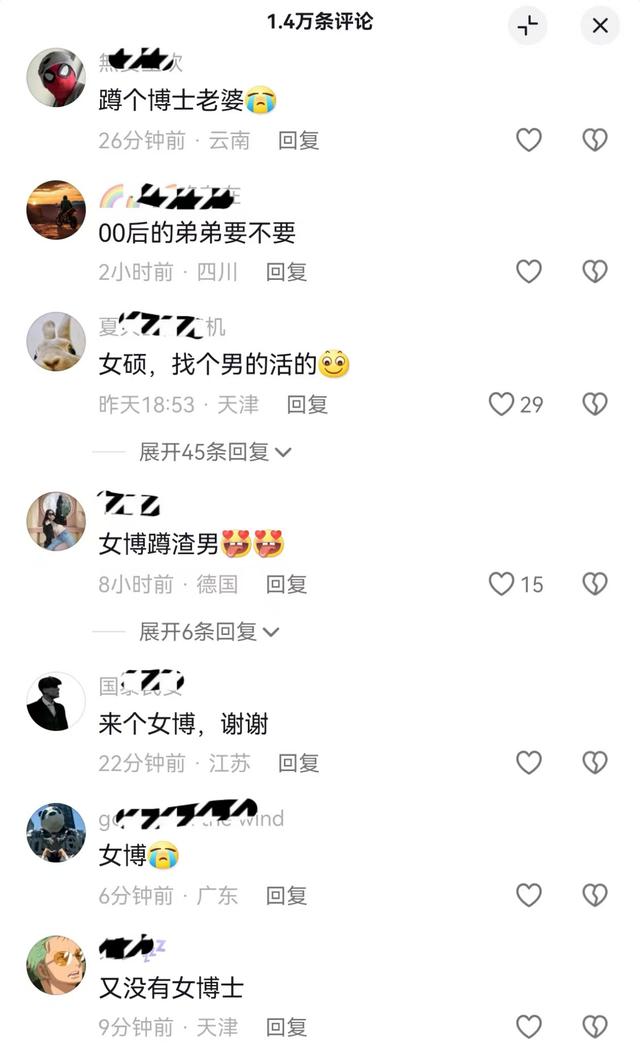Like the comment 女博蹲渣男

coord(501,584)
